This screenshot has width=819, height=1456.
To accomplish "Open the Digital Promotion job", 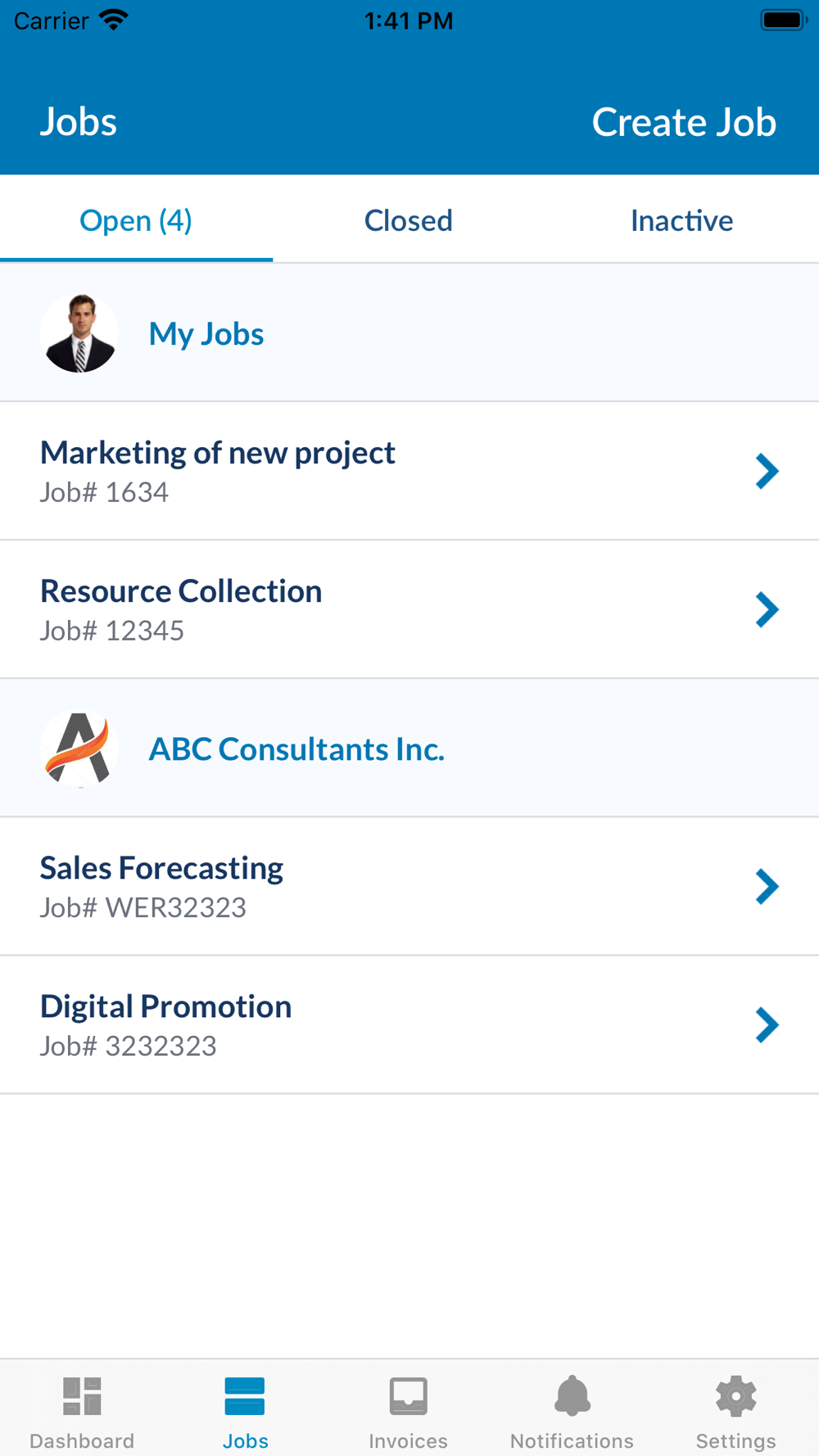I will click(409, 1024).
